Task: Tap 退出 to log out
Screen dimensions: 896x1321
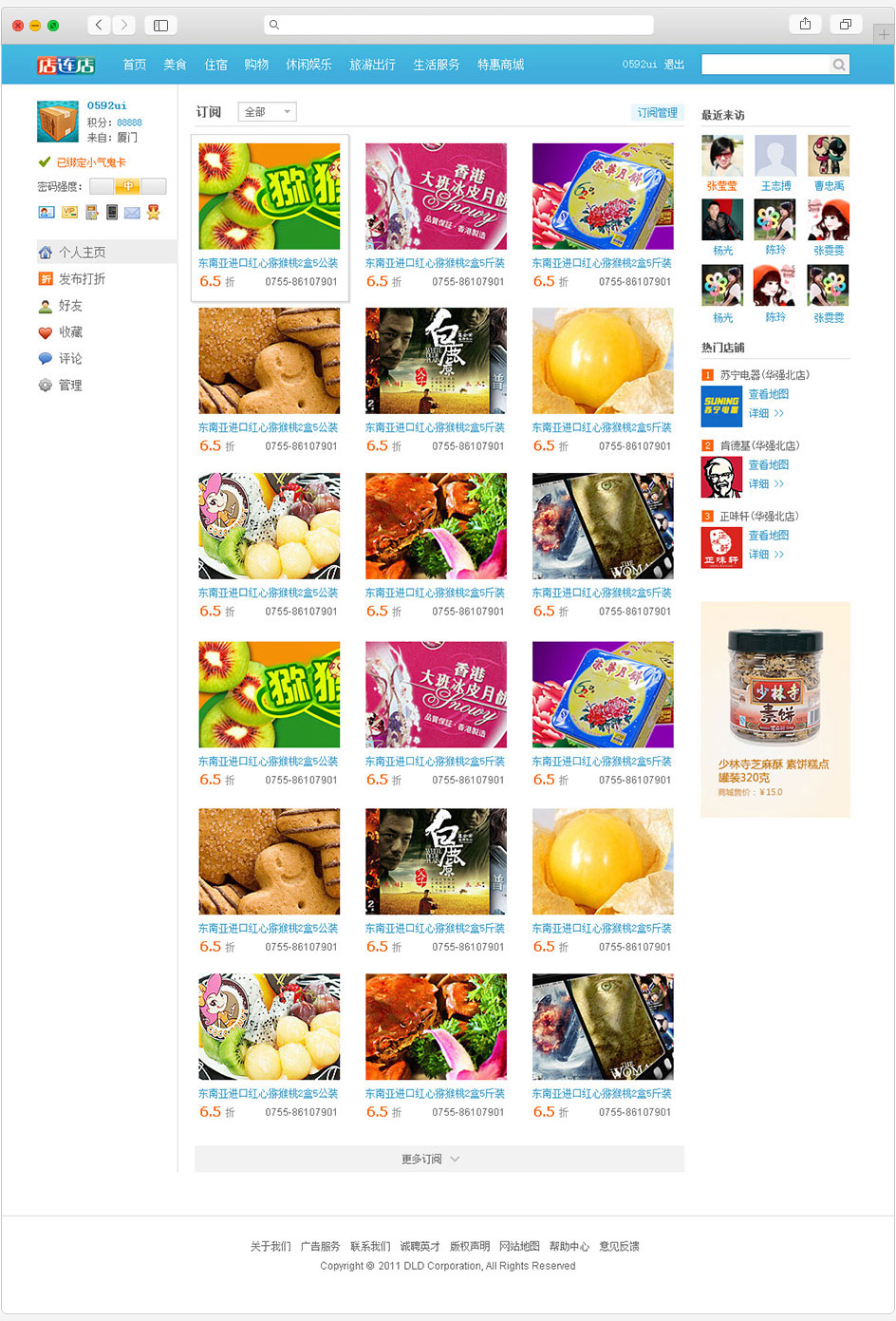Action: pos(674,65)
